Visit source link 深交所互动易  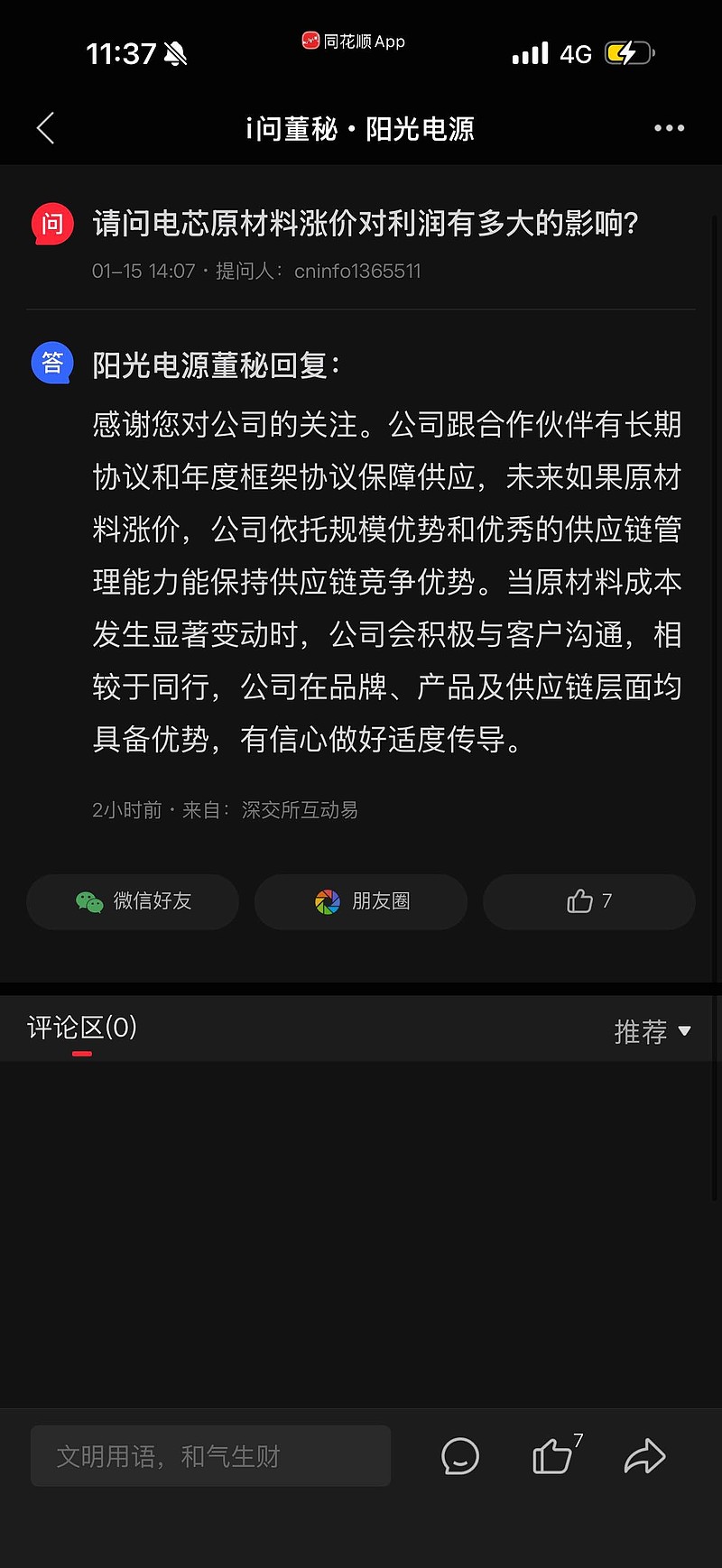(x=300, y=810)
